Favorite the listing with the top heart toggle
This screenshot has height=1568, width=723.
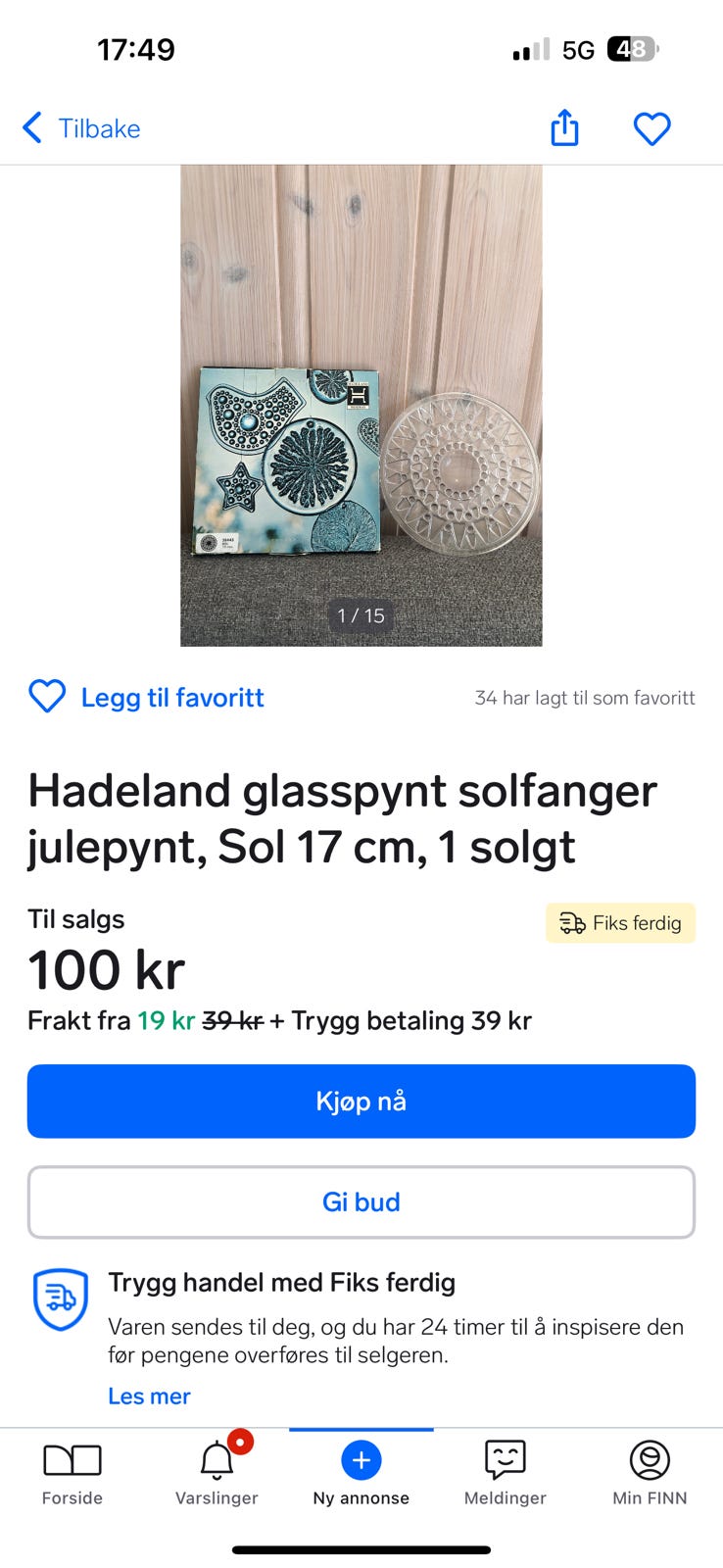pyautogui.click(x=651, y=127)
